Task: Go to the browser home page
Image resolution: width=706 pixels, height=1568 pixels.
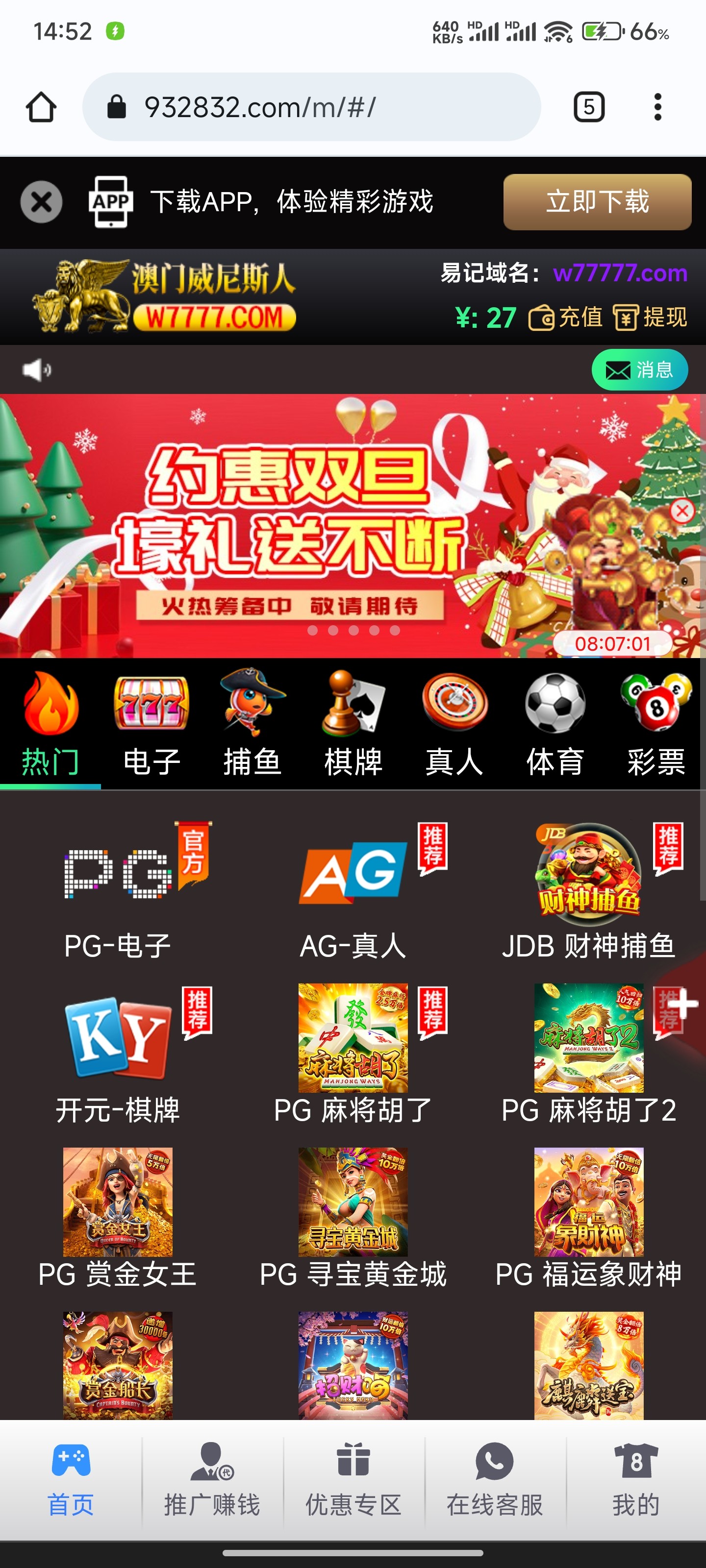Action: [x=41, y=107]
